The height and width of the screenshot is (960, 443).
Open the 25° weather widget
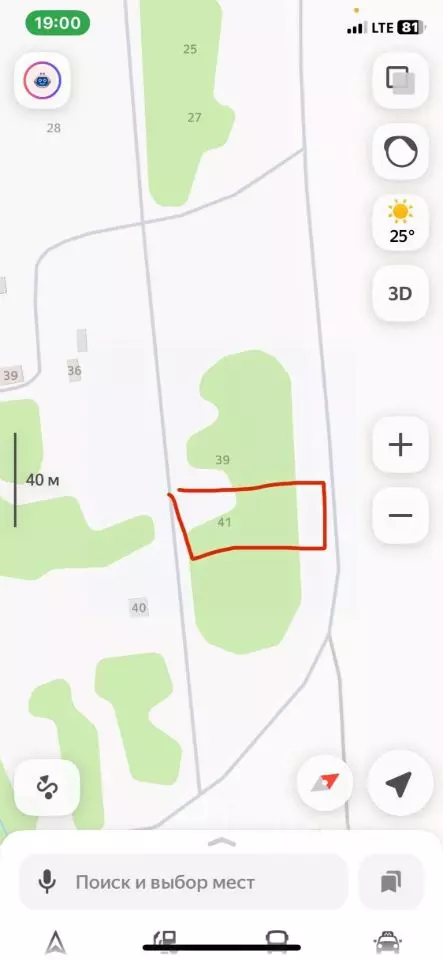pos(400,222)
